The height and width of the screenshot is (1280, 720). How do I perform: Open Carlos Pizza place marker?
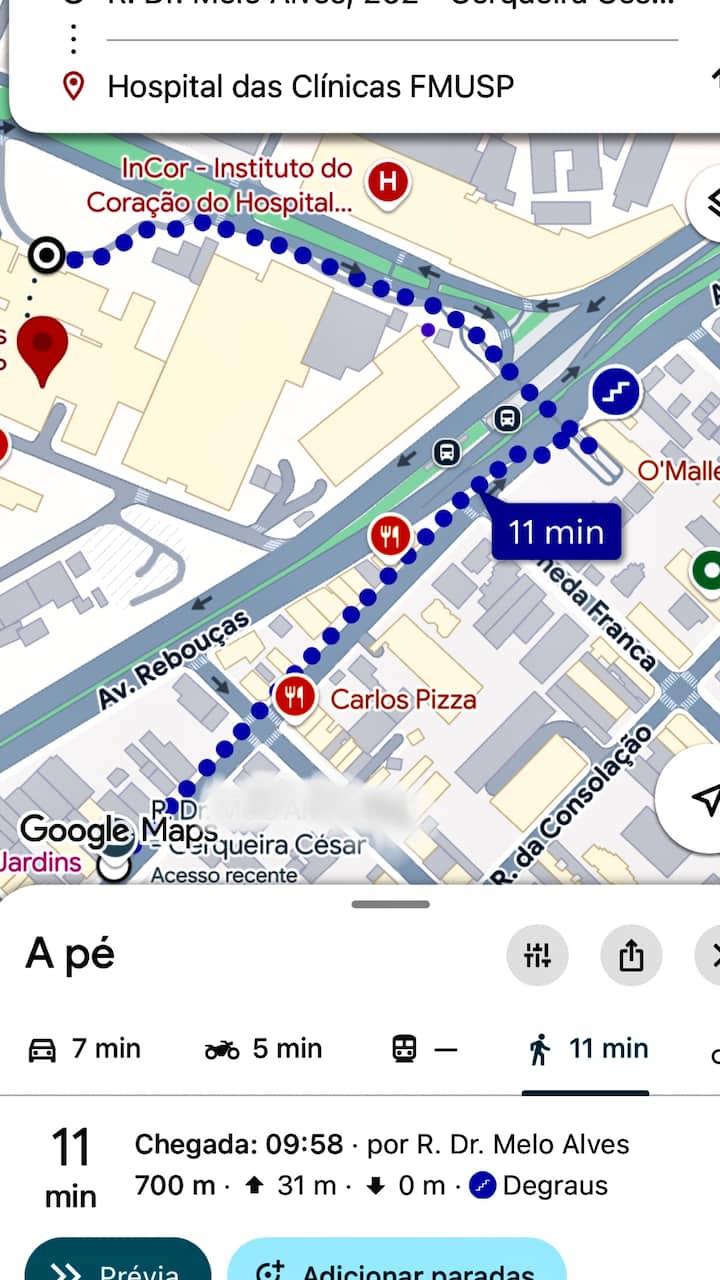tap(294, 695)
